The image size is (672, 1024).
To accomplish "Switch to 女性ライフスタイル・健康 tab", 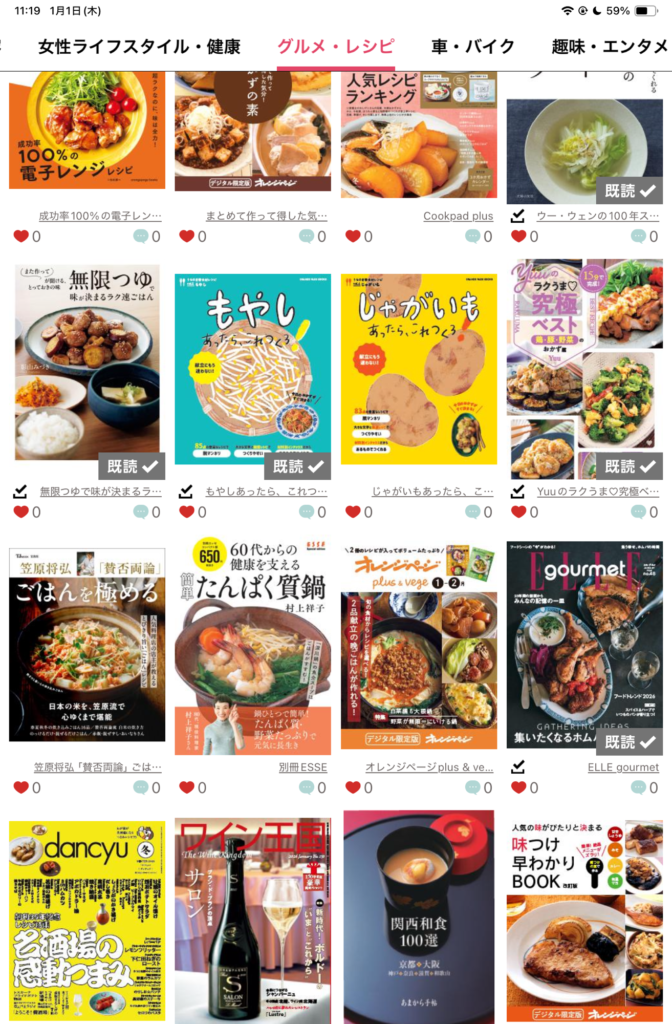I will 139,46.
